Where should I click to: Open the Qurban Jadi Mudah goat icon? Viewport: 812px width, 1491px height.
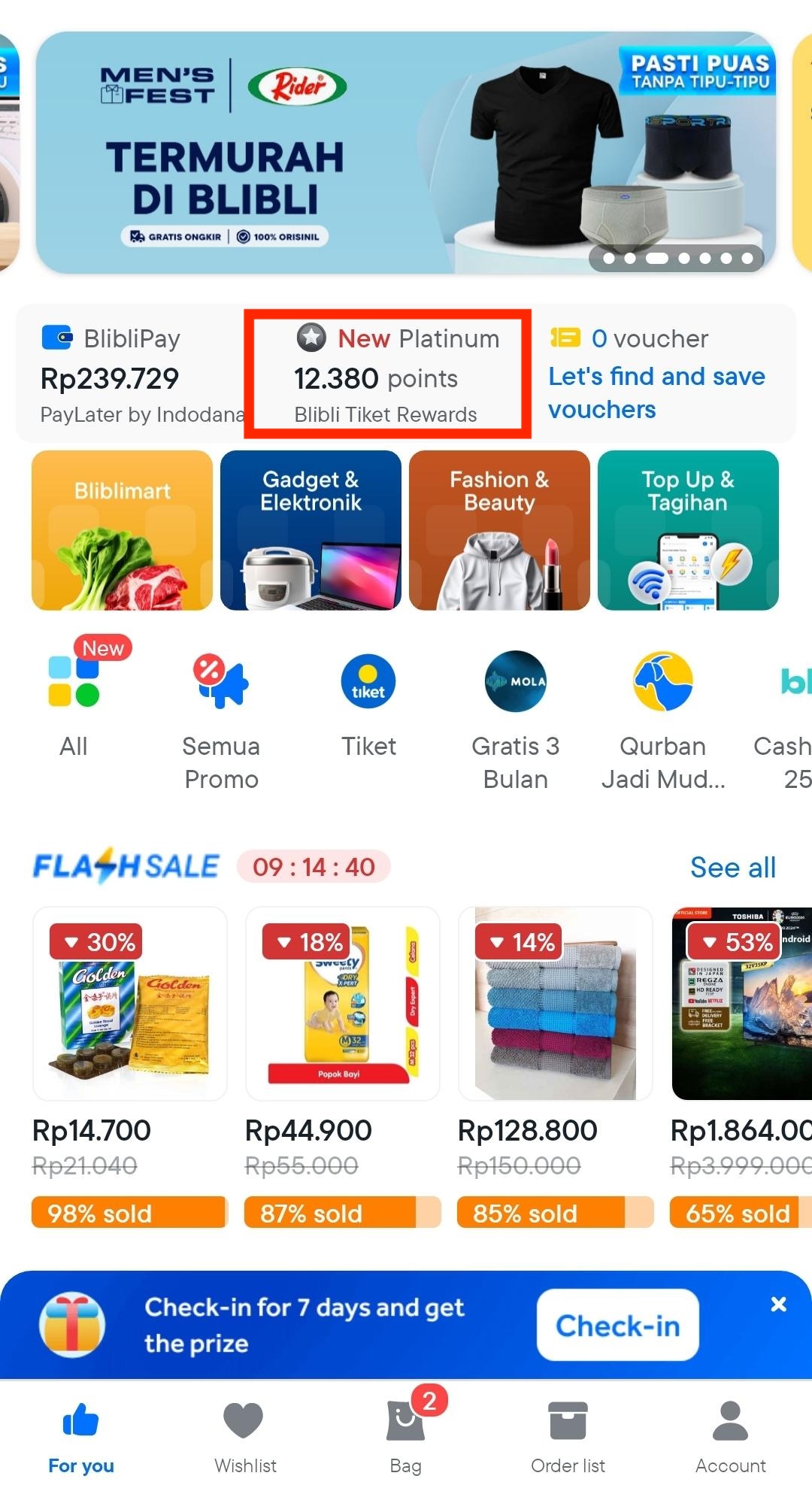662,681
